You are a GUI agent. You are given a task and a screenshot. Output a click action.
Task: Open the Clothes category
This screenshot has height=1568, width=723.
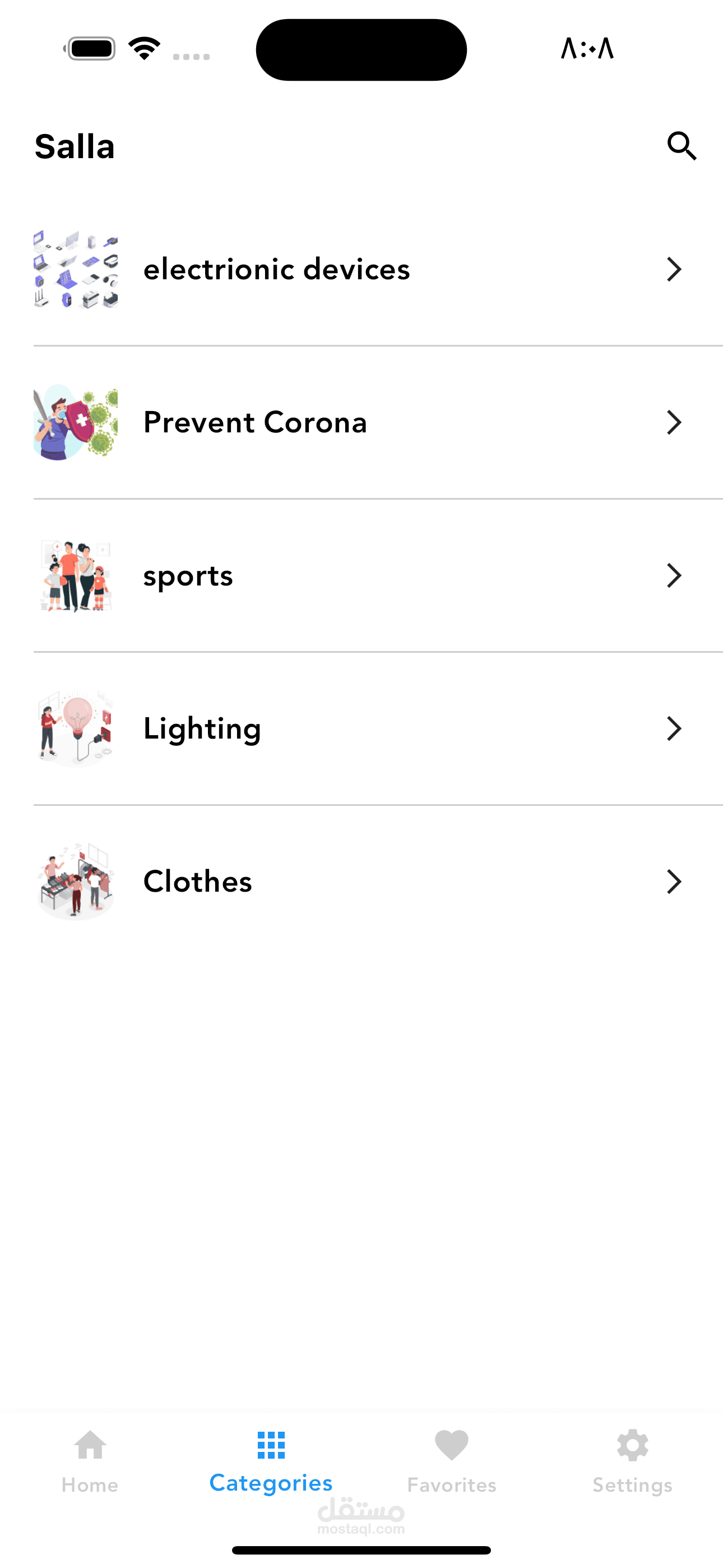coord(361,882)
